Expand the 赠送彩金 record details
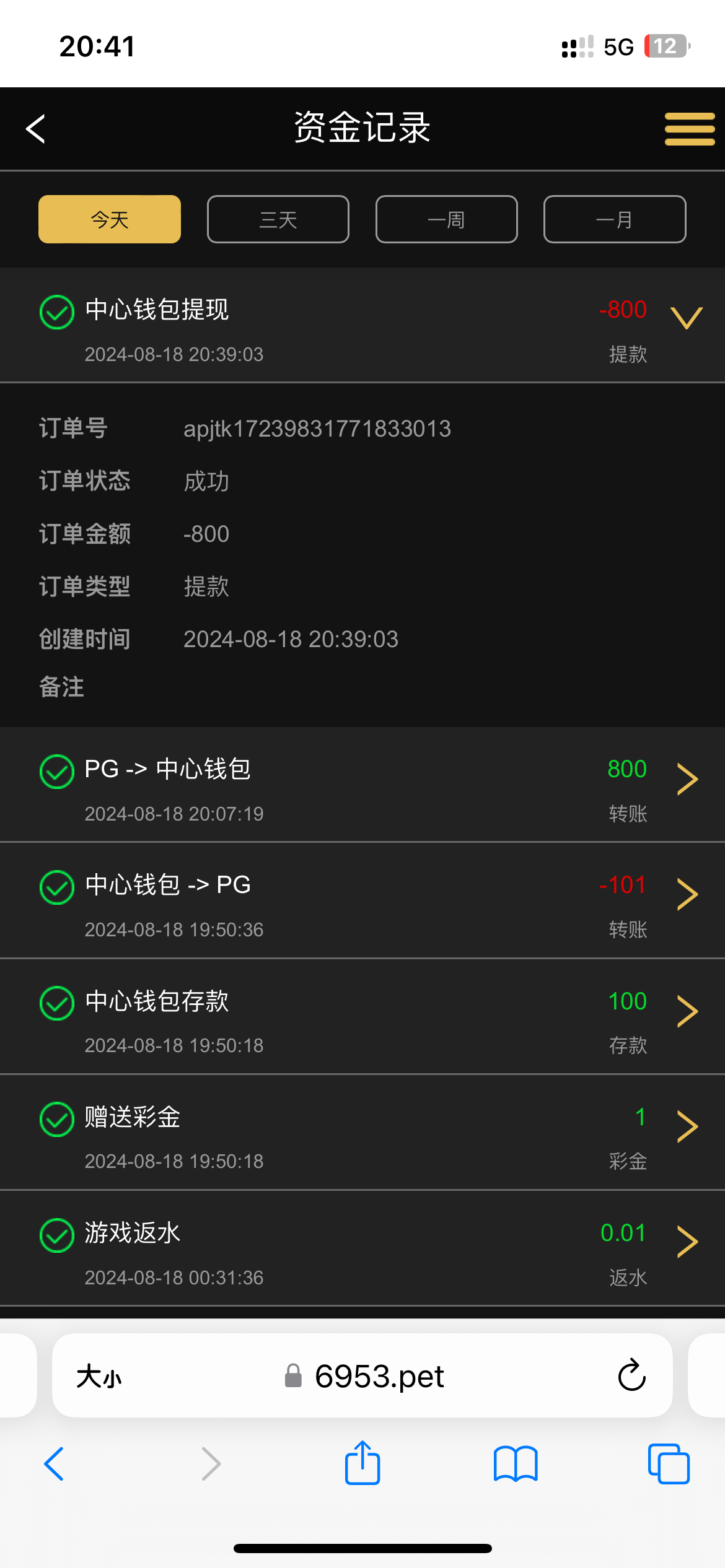This screenshot has width=725, height=1568. coord(685,1126)
